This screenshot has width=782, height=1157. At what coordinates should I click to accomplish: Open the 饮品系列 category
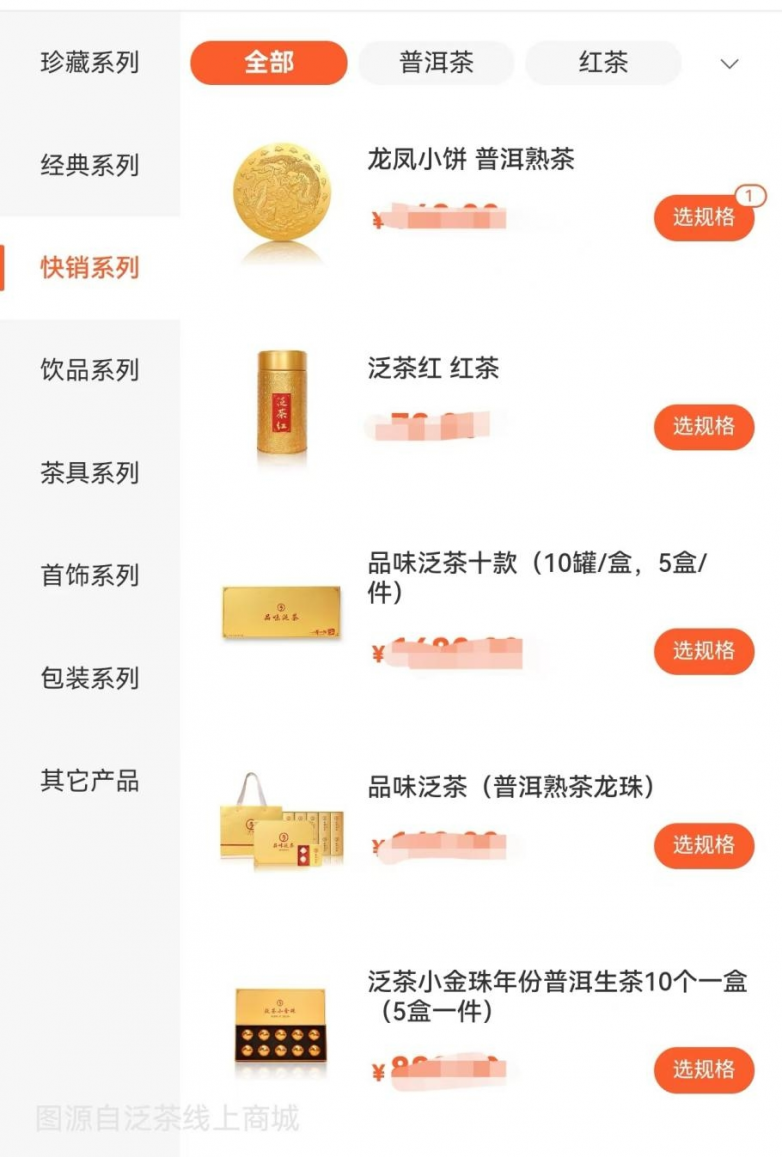(x=88, y=368)
